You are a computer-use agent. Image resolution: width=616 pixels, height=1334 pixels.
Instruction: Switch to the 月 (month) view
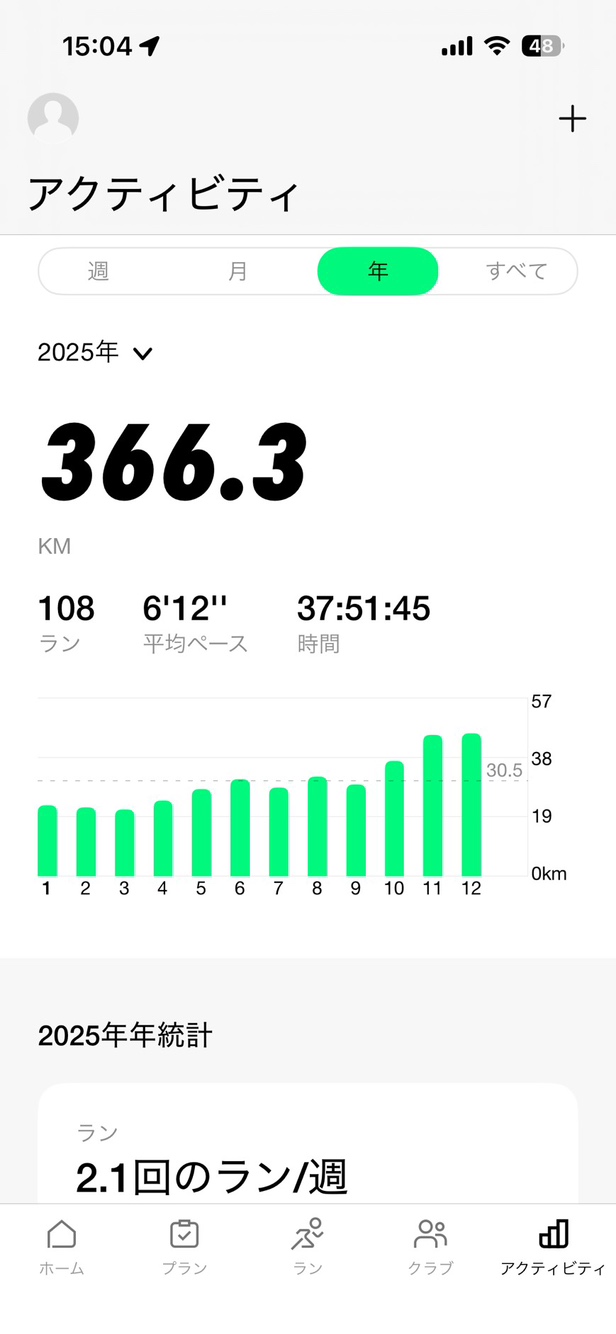[238, 271]
